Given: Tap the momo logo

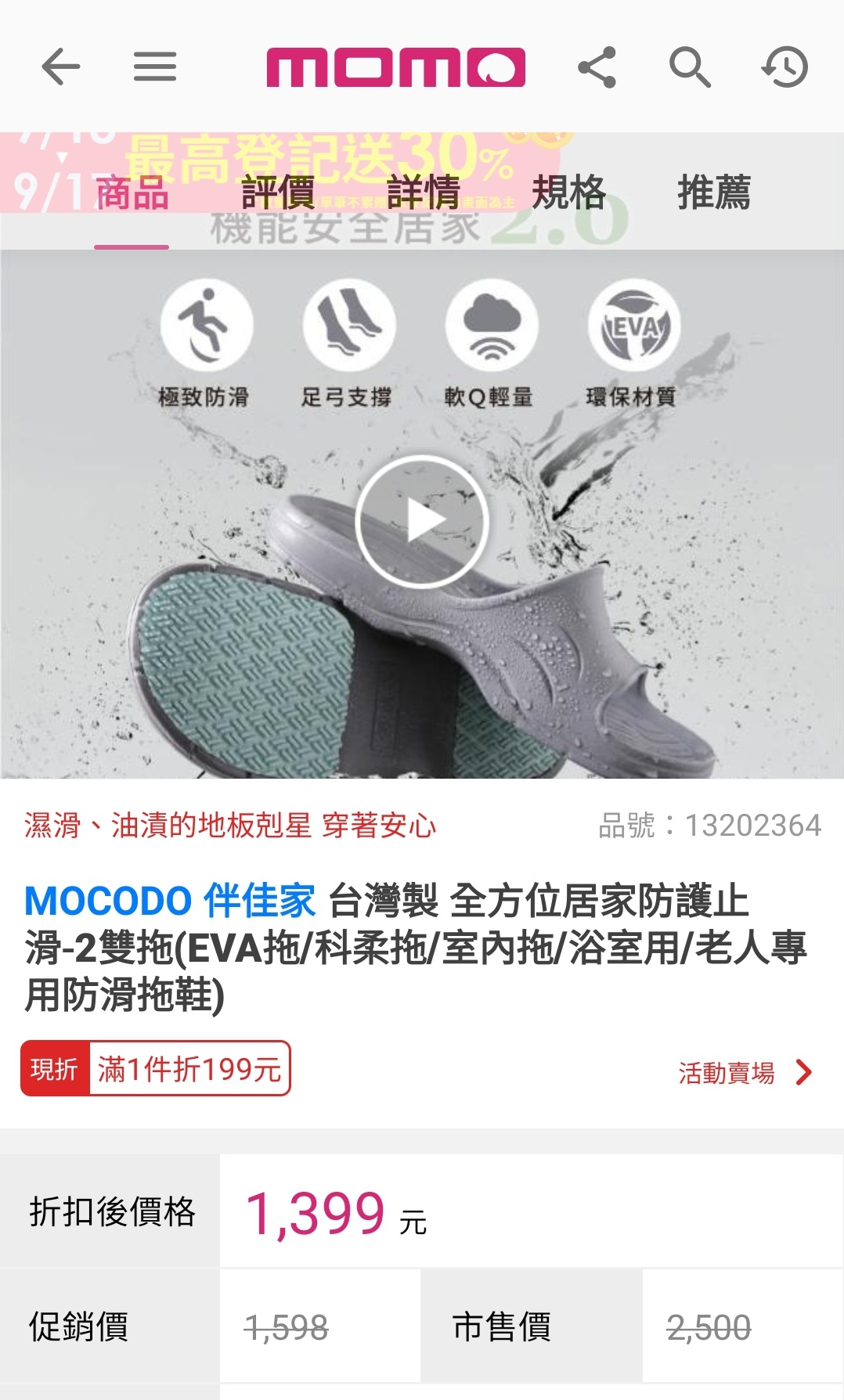Looking at the screenshot, I should pyautogui.click(x=395, y=67).
